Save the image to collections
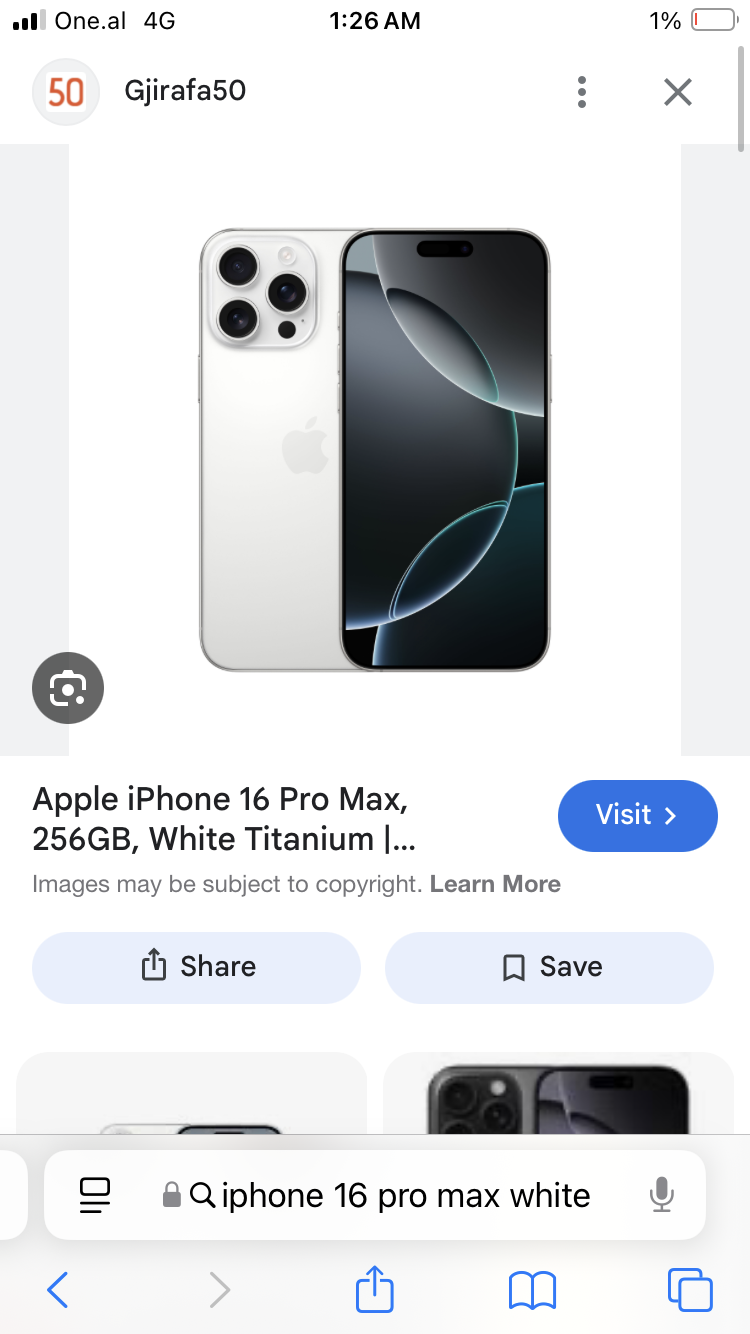Image resolution: width=750 pixels, height=1334 pixels. [549, 967]
